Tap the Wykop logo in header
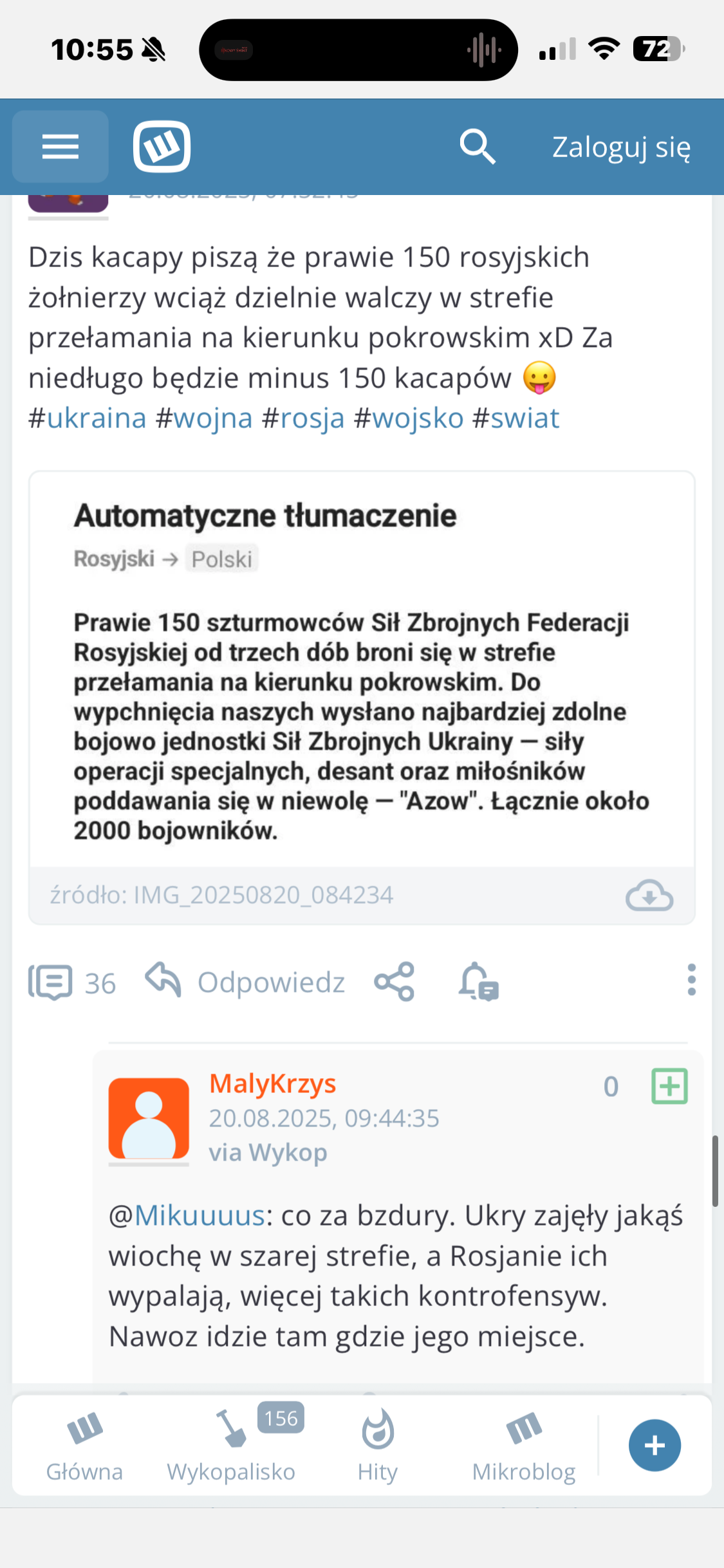The image size is (724, 1568). [162, 147]
